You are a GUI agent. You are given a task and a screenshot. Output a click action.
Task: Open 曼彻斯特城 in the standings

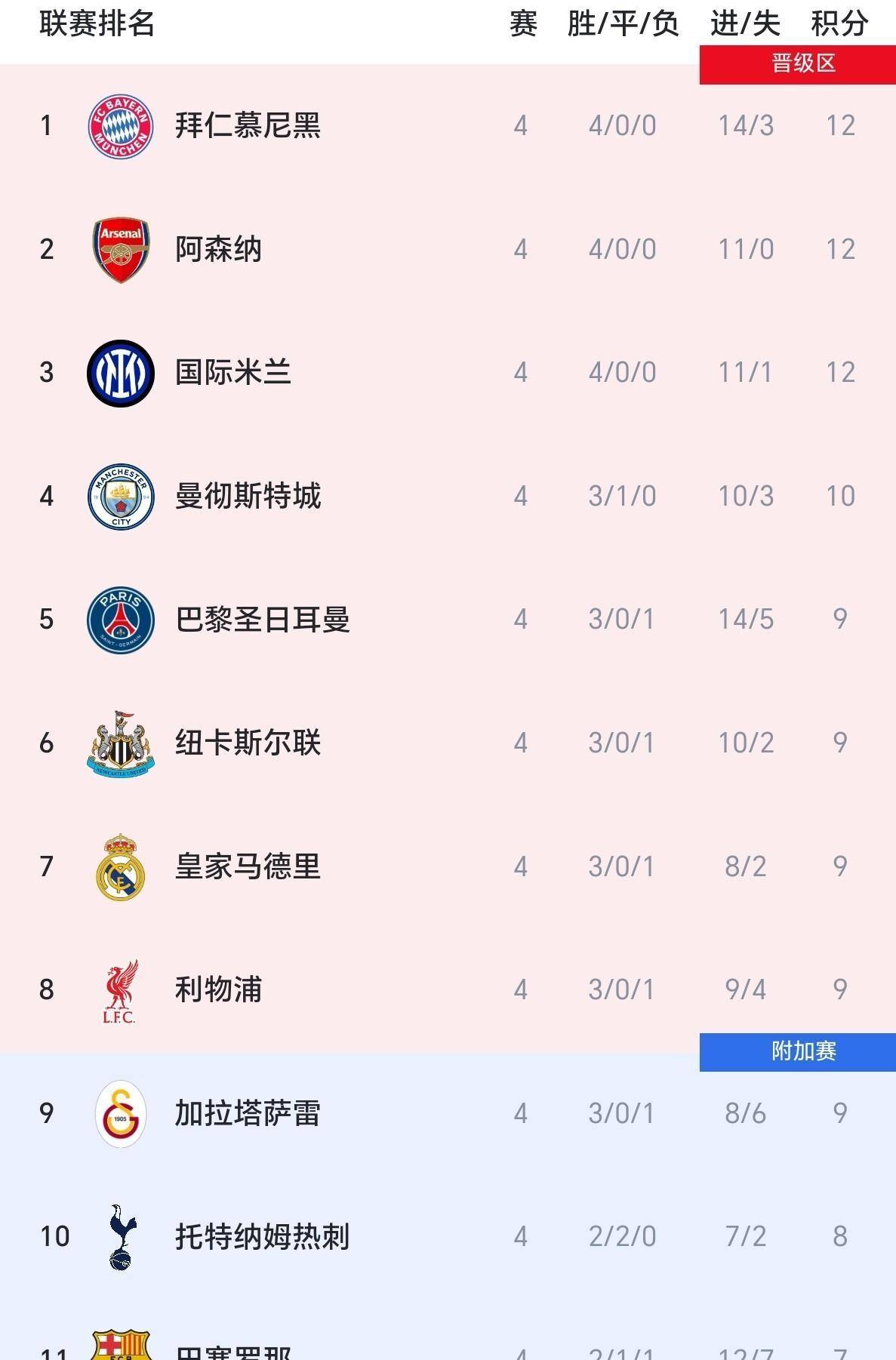click(248, 497)
